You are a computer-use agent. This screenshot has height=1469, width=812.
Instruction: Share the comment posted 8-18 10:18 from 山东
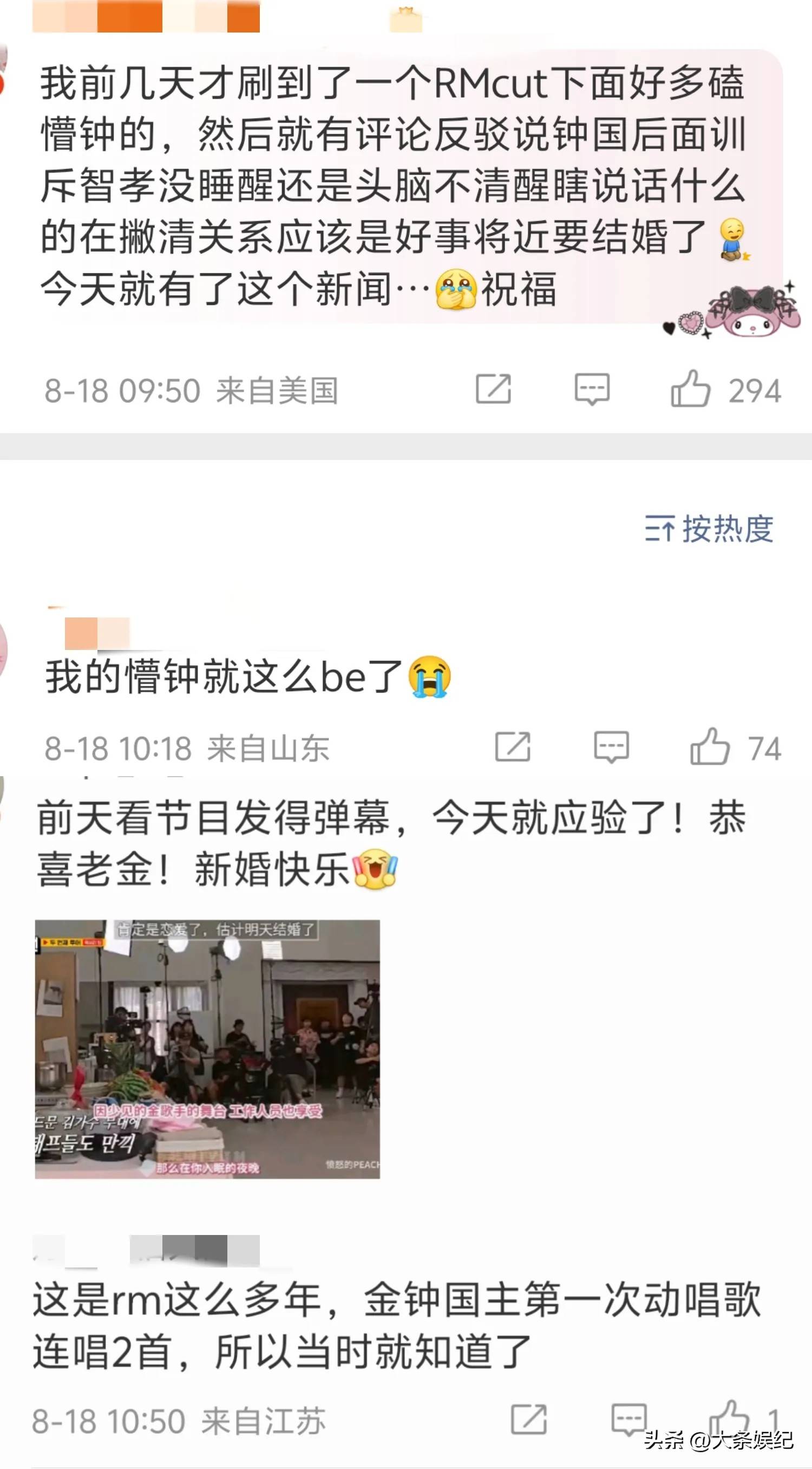pos(513,747)
